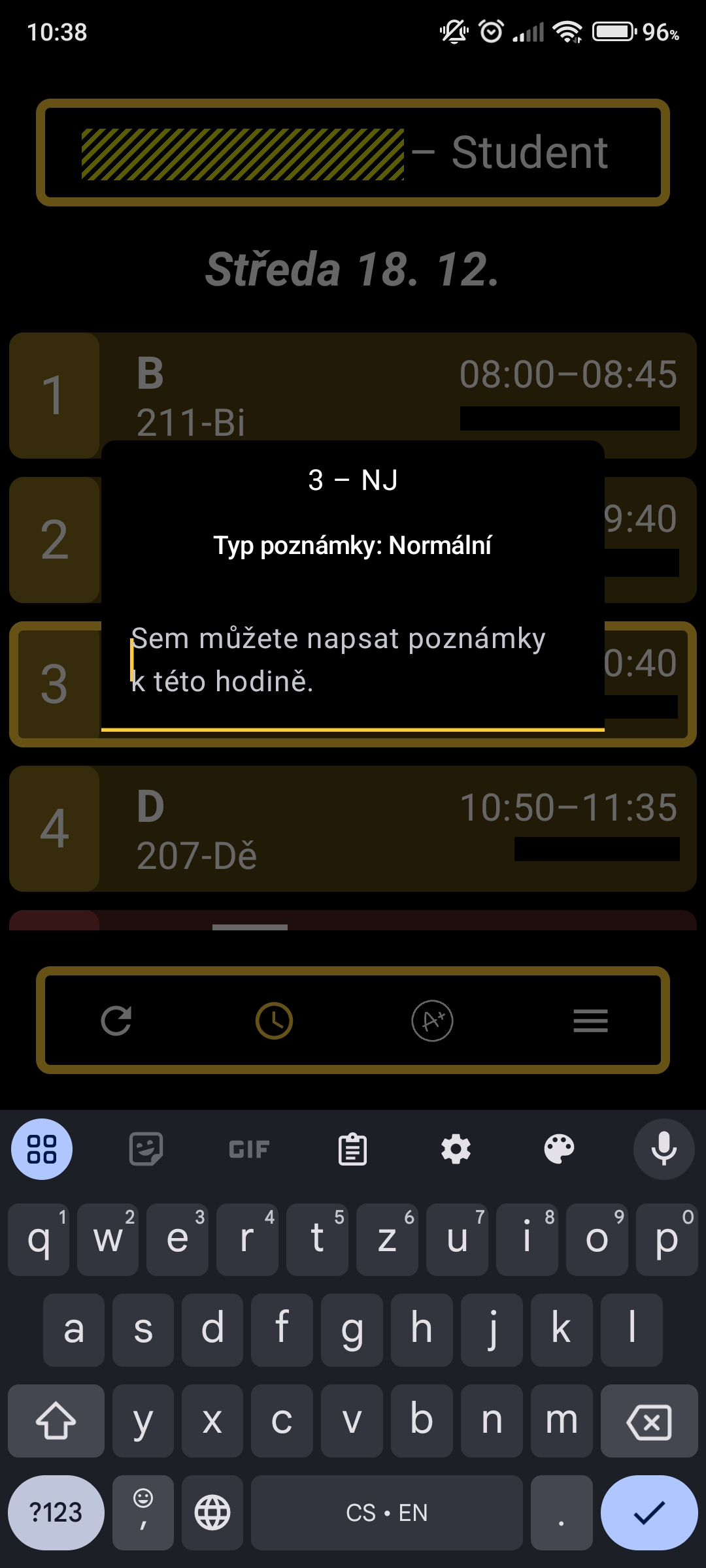706x1568 pixels.
Task: Open lesson 1 B in 211-Bi
Action: pos(353,385)
